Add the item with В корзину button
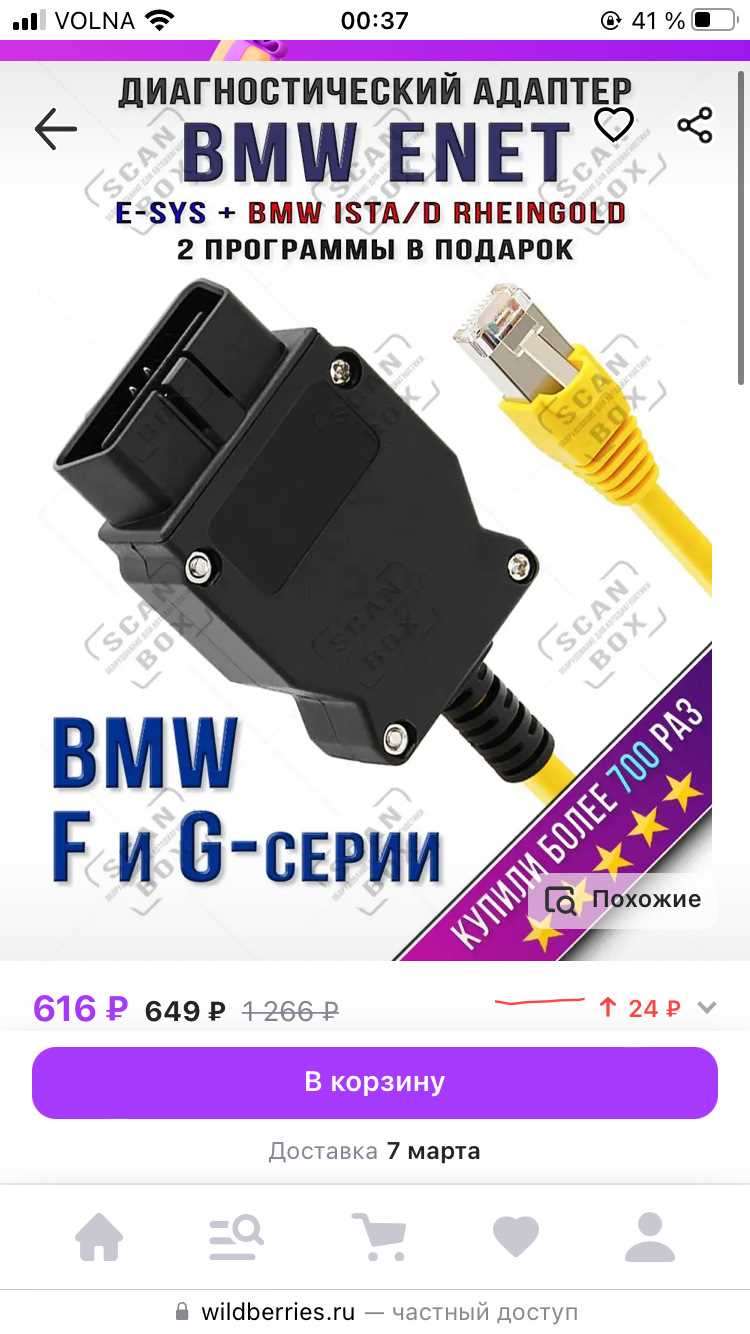 coord(375,1082)
